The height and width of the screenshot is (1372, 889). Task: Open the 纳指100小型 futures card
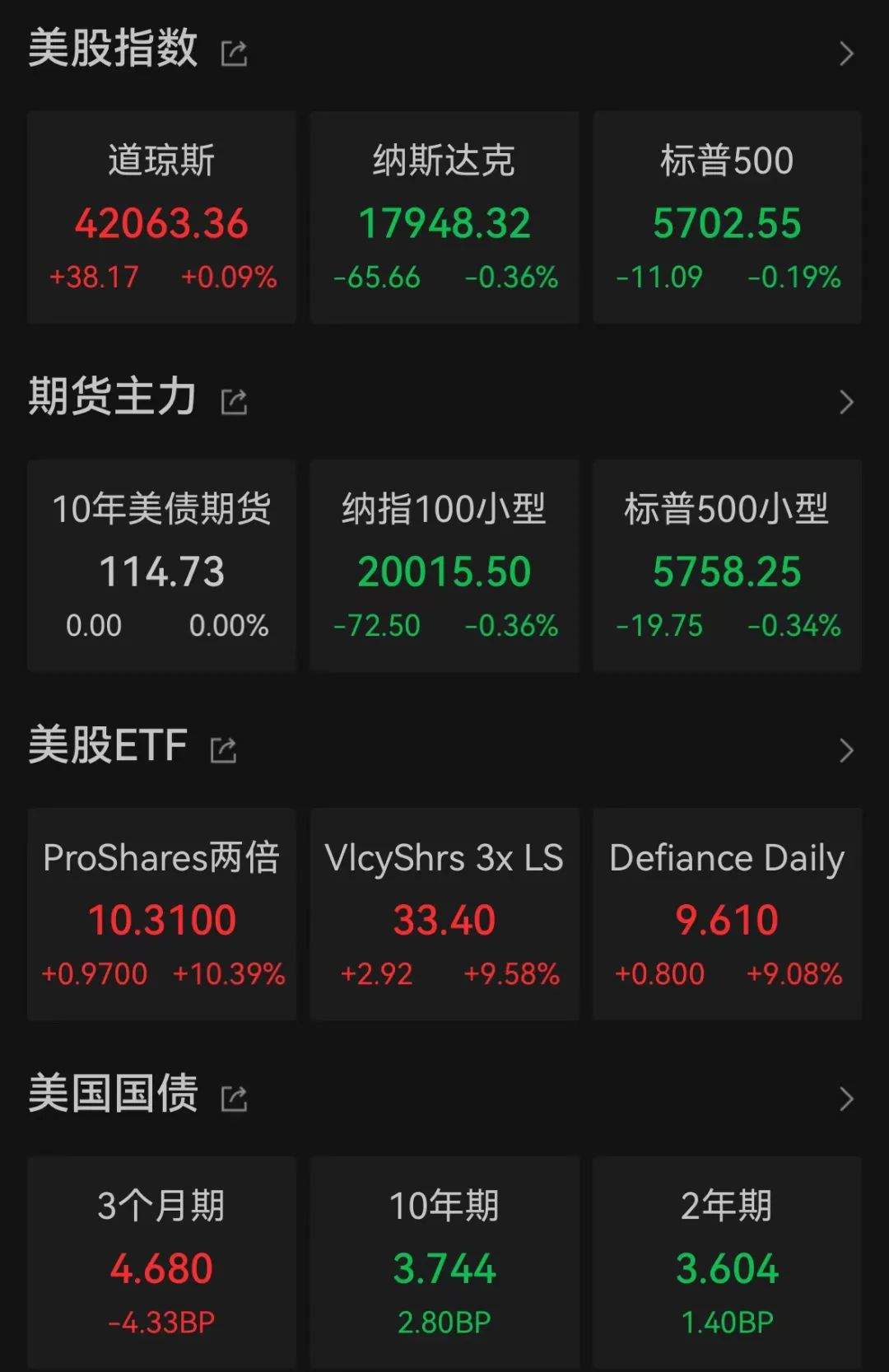(x=444, y=566)
